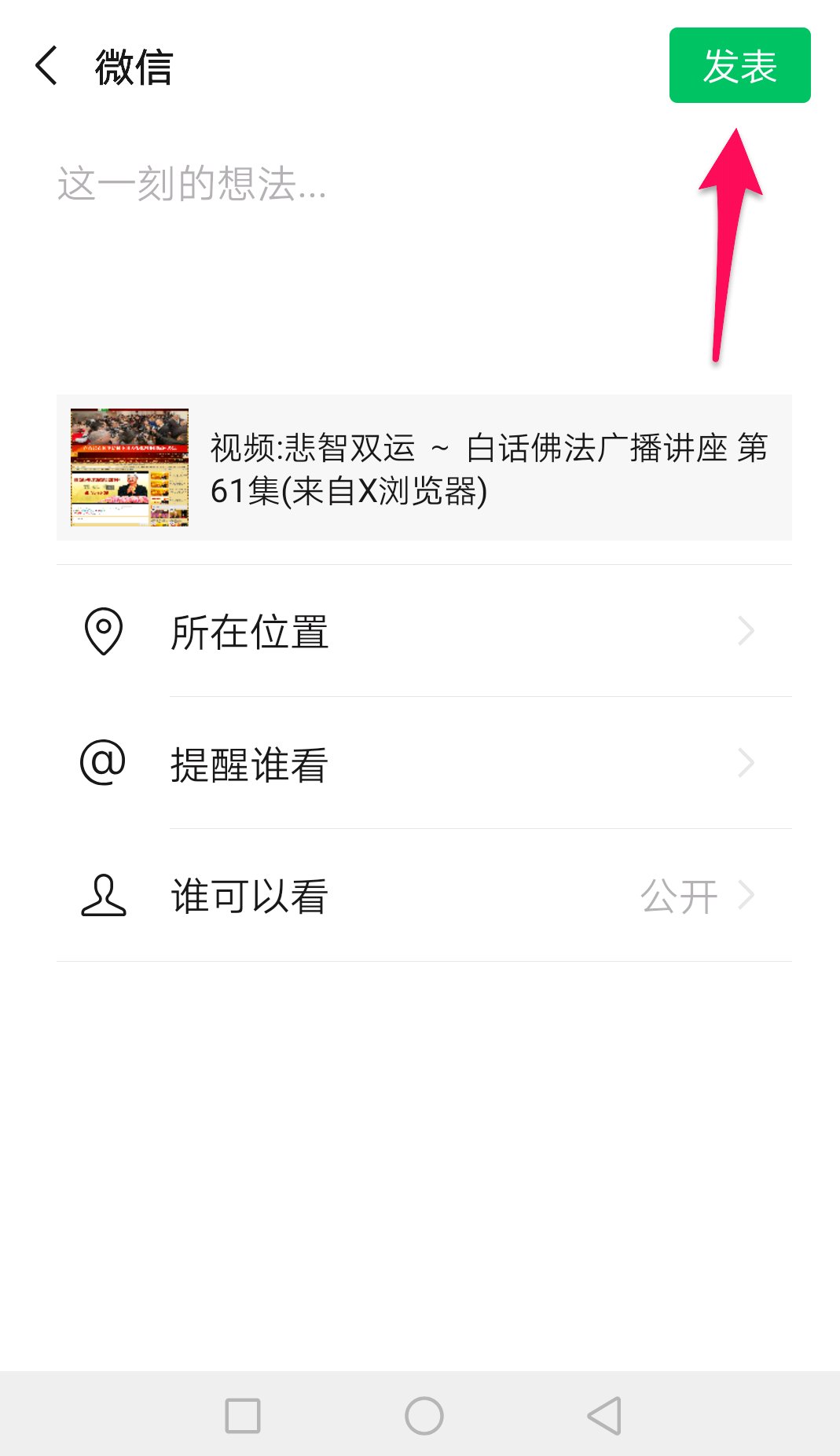Tap the system home button

point(424,1416)
